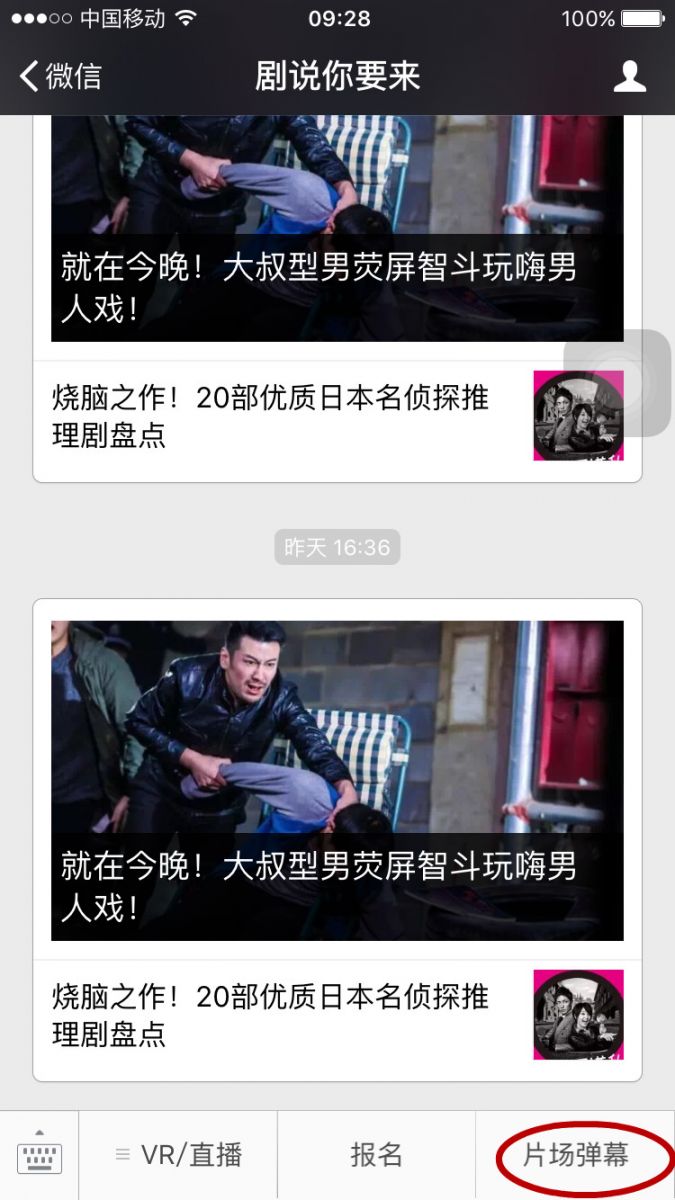Viewport: 675px width, 1200px height.
Task: Open the 片场弹幕 menu
Action: click(576, 1156)
